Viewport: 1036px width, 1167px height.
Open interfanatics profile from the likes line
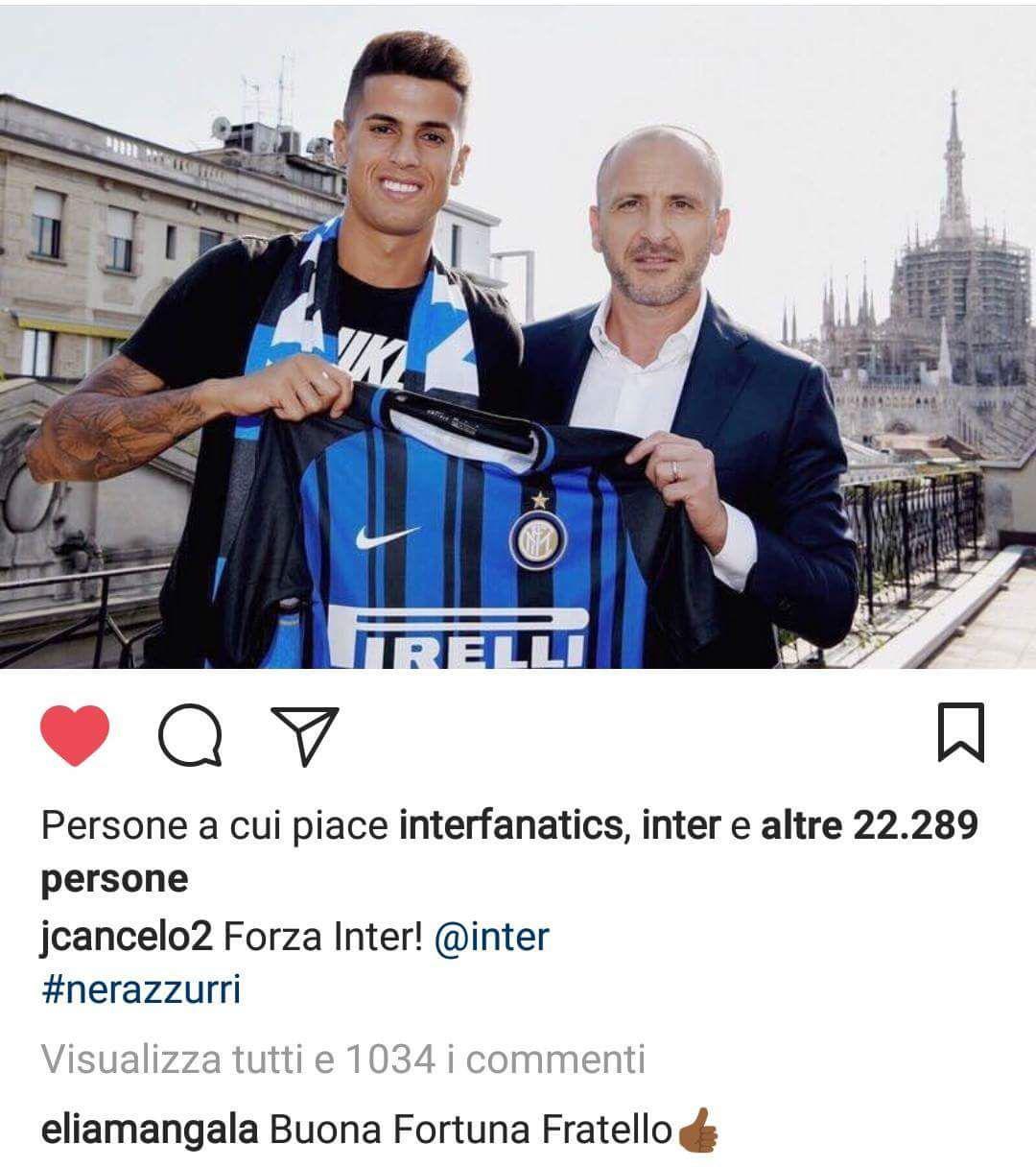(508, 825)
